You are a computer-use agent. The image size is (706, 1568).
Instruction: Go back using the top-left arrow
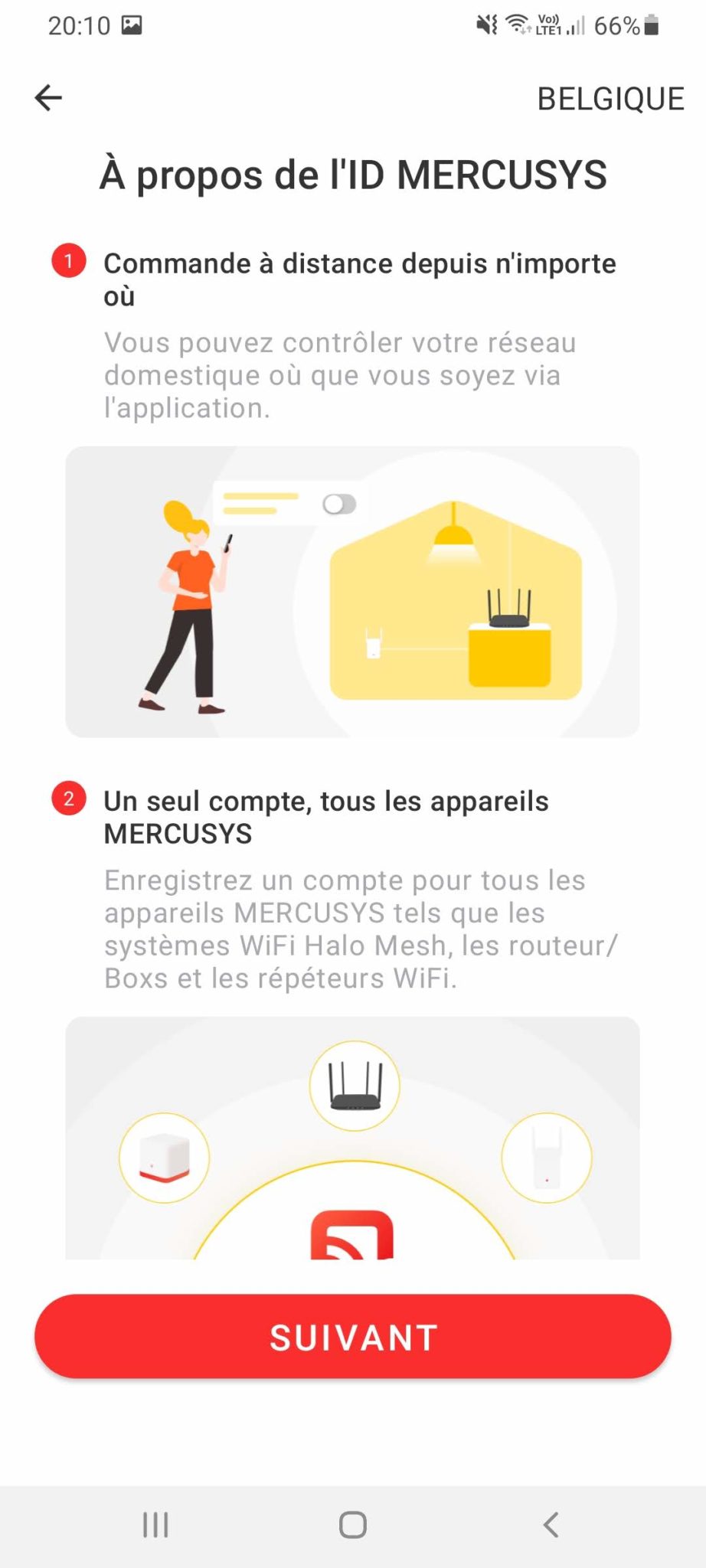(x=48, y=98)
